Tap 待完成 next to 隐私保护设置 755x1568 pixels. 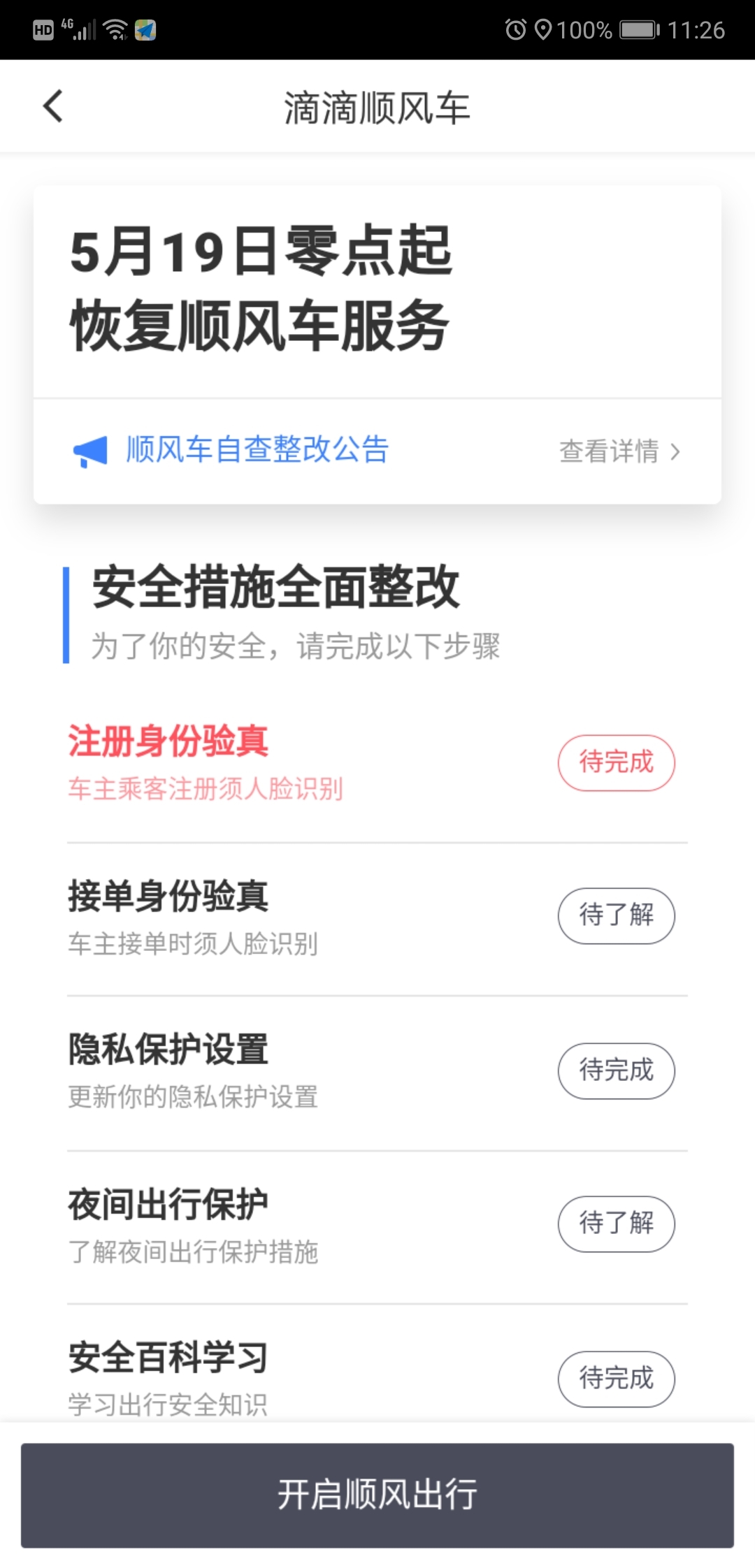point(616,1070)
